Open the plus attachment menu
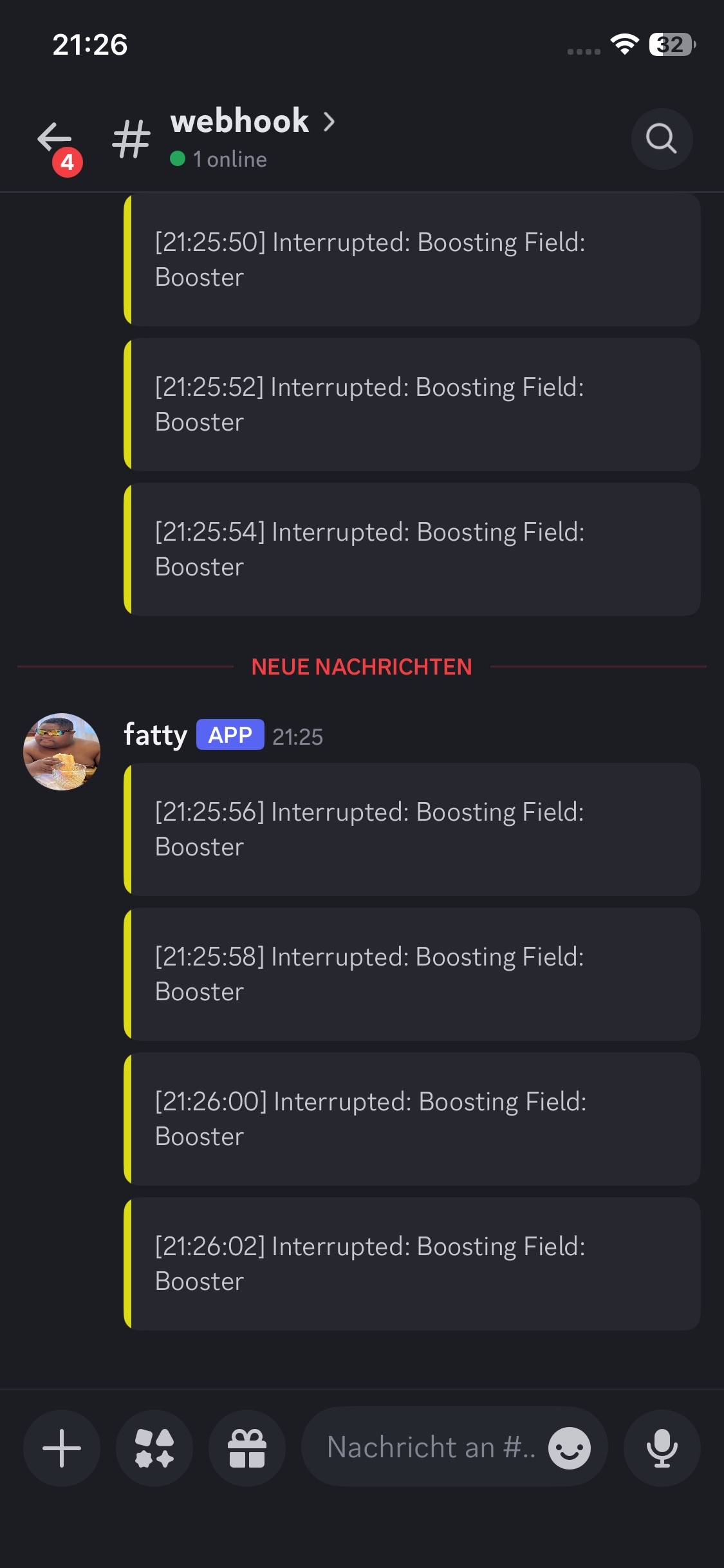The image size is (724, 1568). coord(62,1448)
